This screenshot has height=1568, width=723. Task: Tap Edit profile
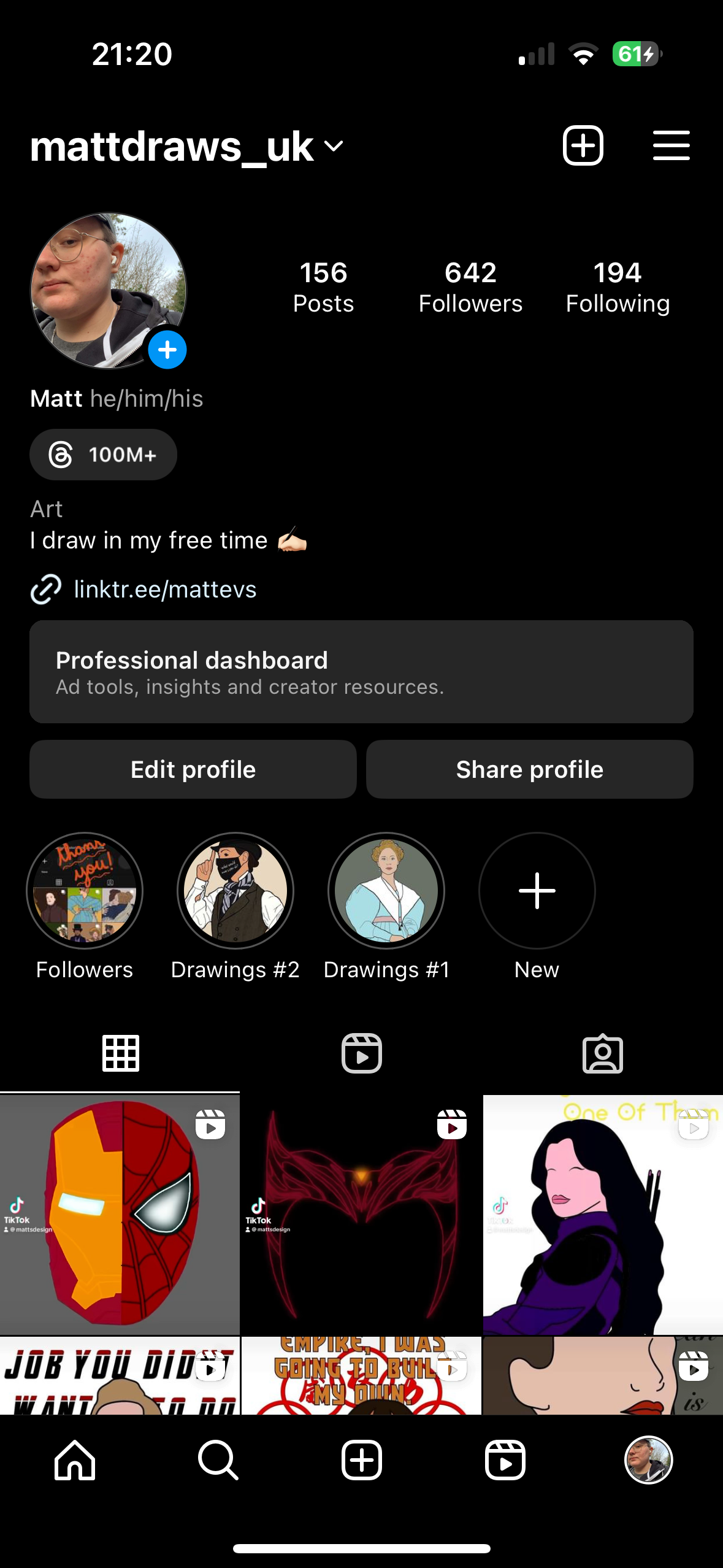[x=193, y=769]
